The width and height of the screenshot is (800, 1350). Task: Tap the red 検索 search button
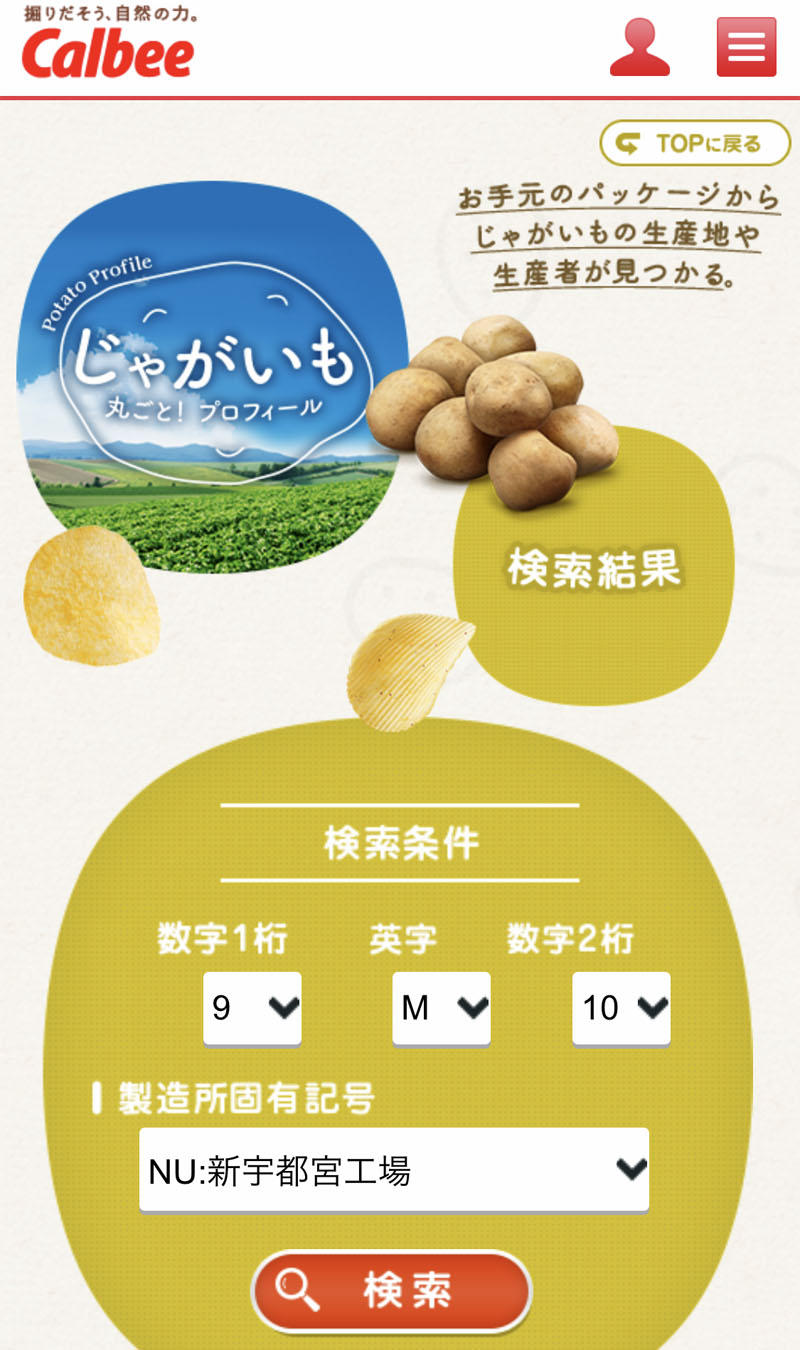pos(391,1291)
